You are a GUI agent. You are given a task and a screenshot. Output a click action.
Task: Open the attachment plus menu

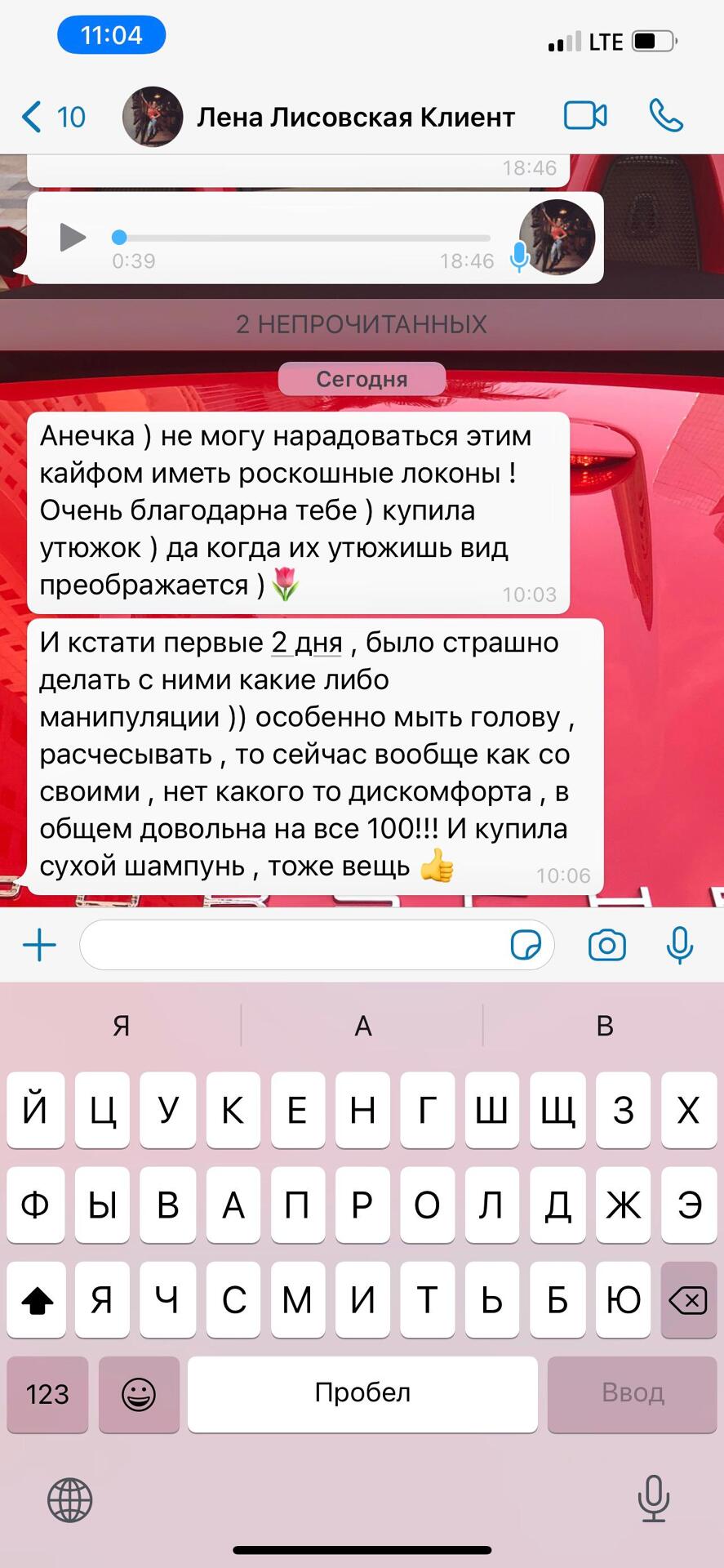point(39,946)
